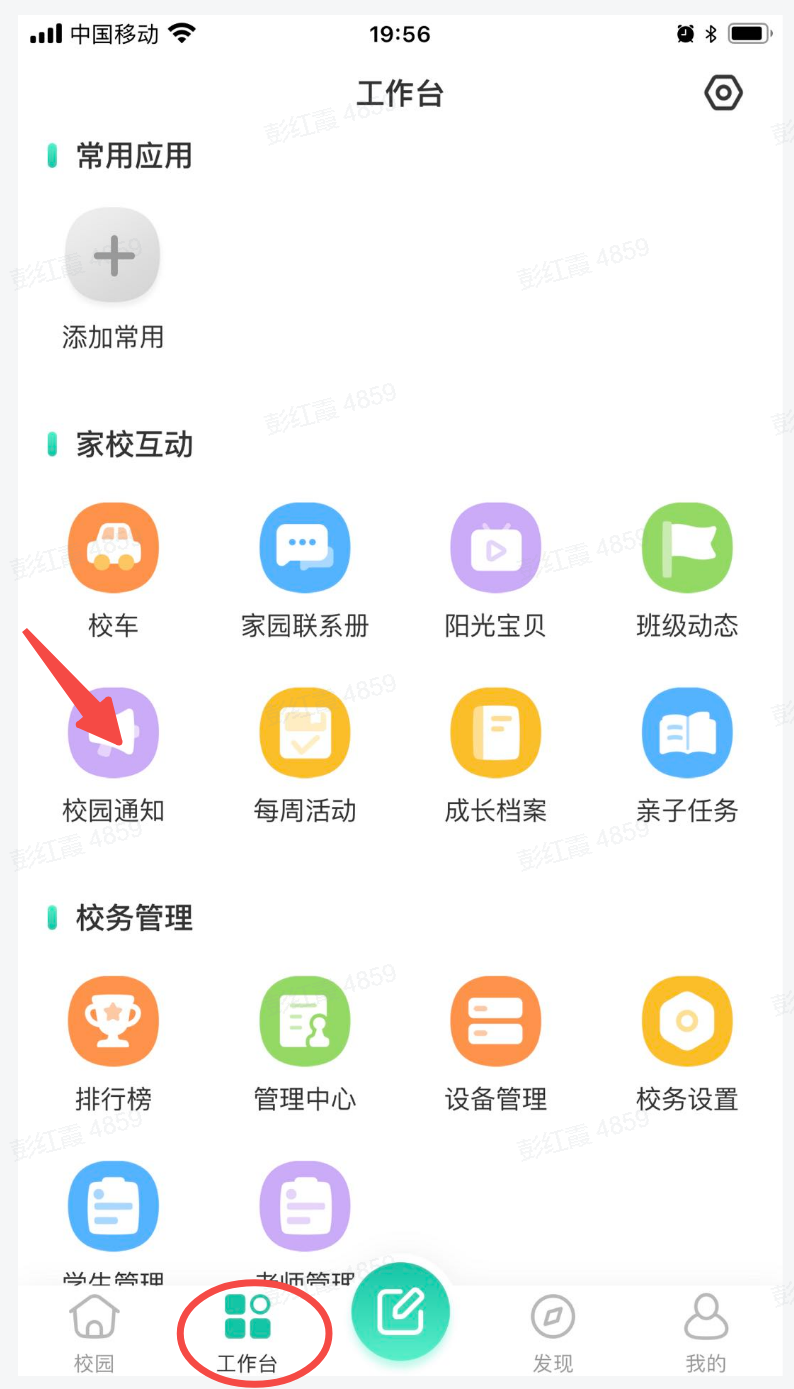Open 校园通知
This screenshot has width=794, height=1389.
[113, 733]
